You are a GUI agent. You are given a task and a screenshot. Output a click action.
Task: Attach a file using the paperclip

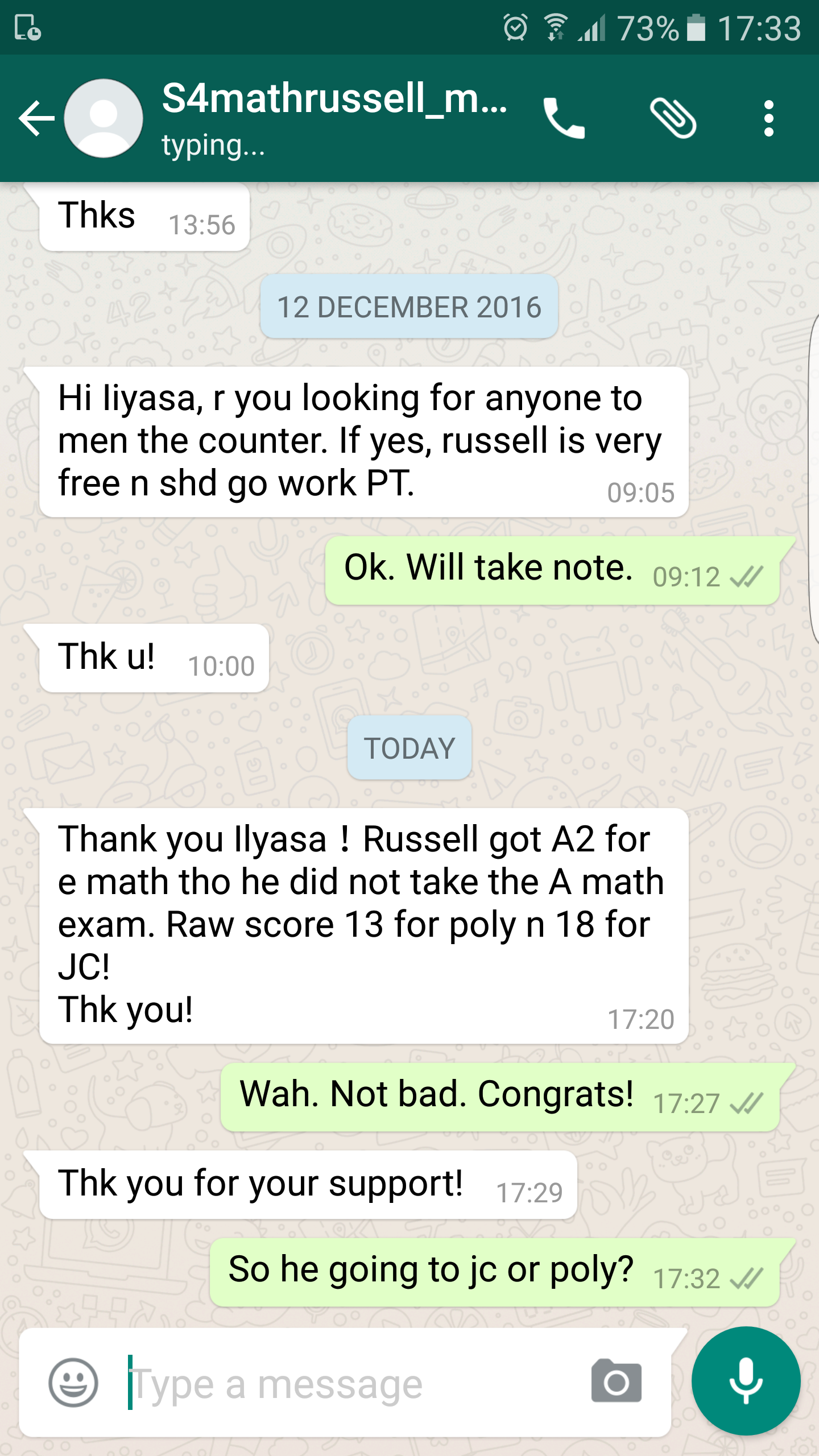(673, 118)
